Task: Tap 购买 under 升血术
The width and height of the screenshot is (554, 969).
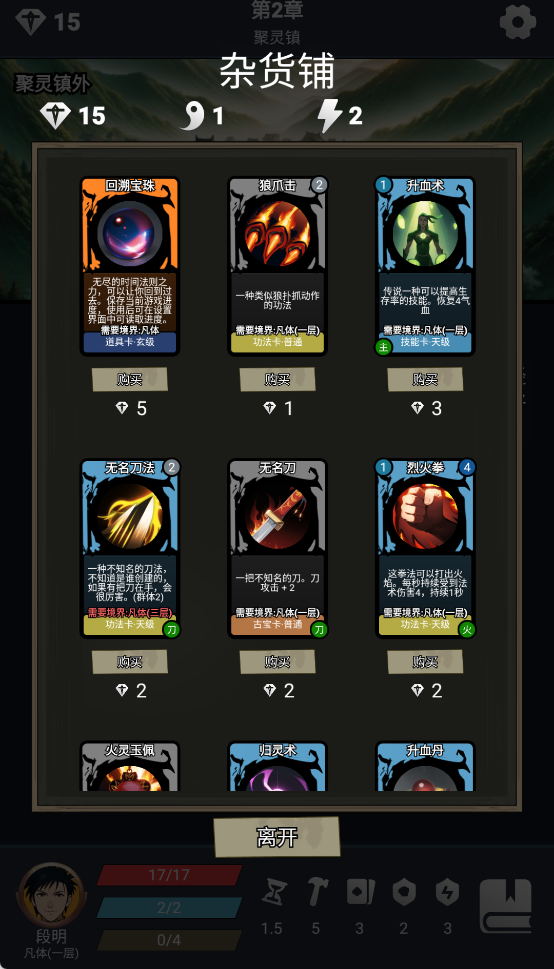Action: coord(425,379)
